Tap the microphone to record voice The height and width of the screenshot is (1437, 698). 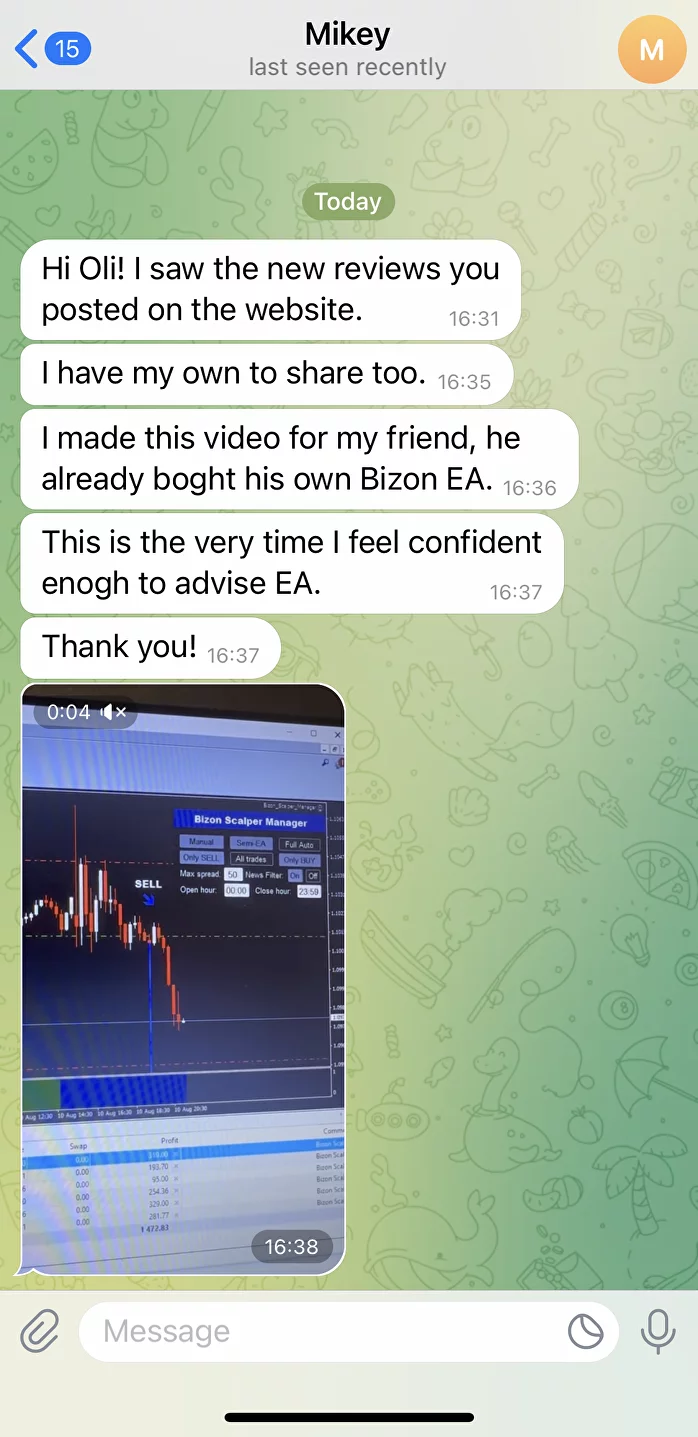coord(657,1331)
